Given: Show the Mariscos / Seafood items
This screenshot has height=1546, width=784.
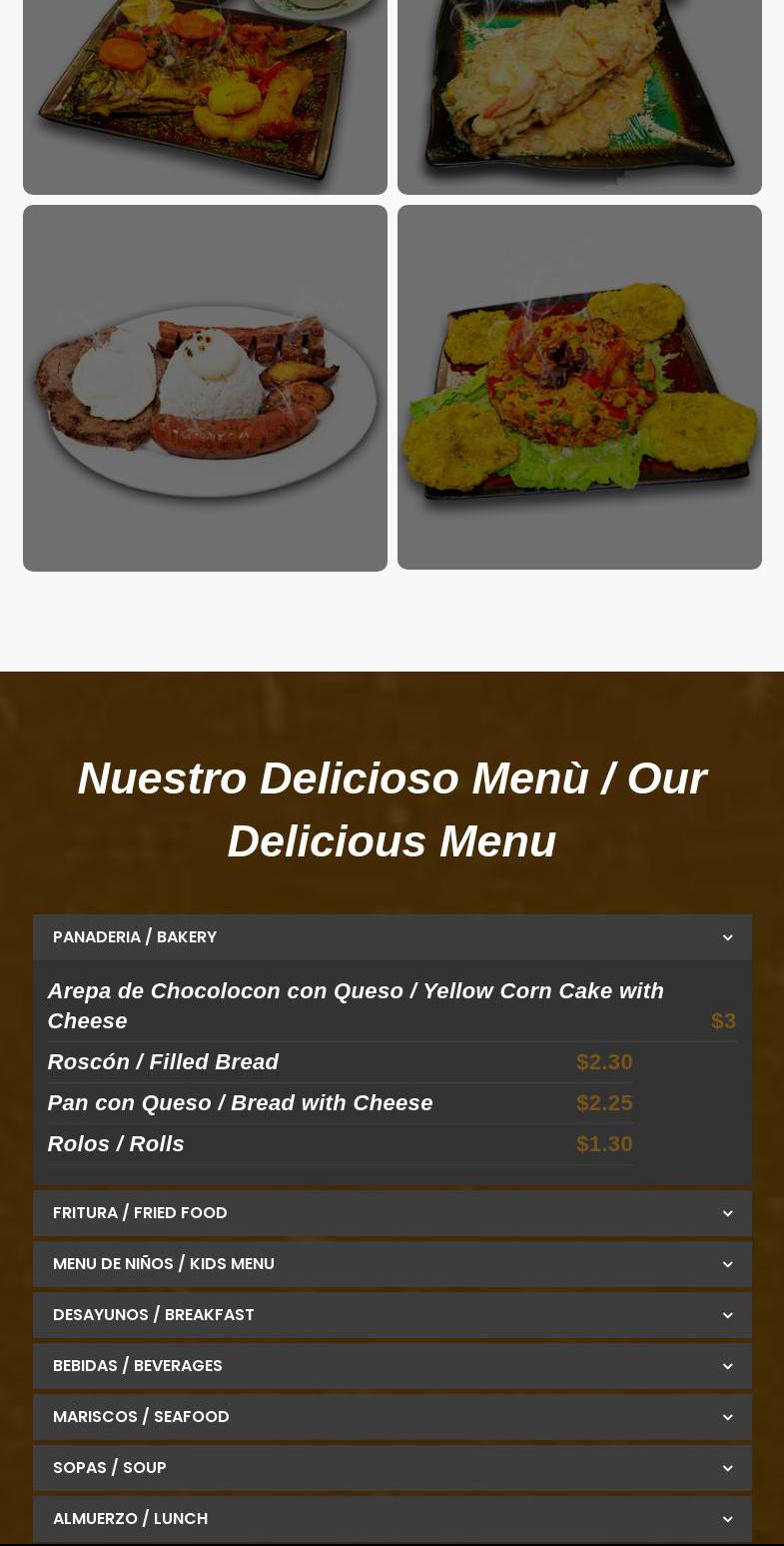Looking at the screenshot, I should pyautogui.click(x=392, y=1417).
